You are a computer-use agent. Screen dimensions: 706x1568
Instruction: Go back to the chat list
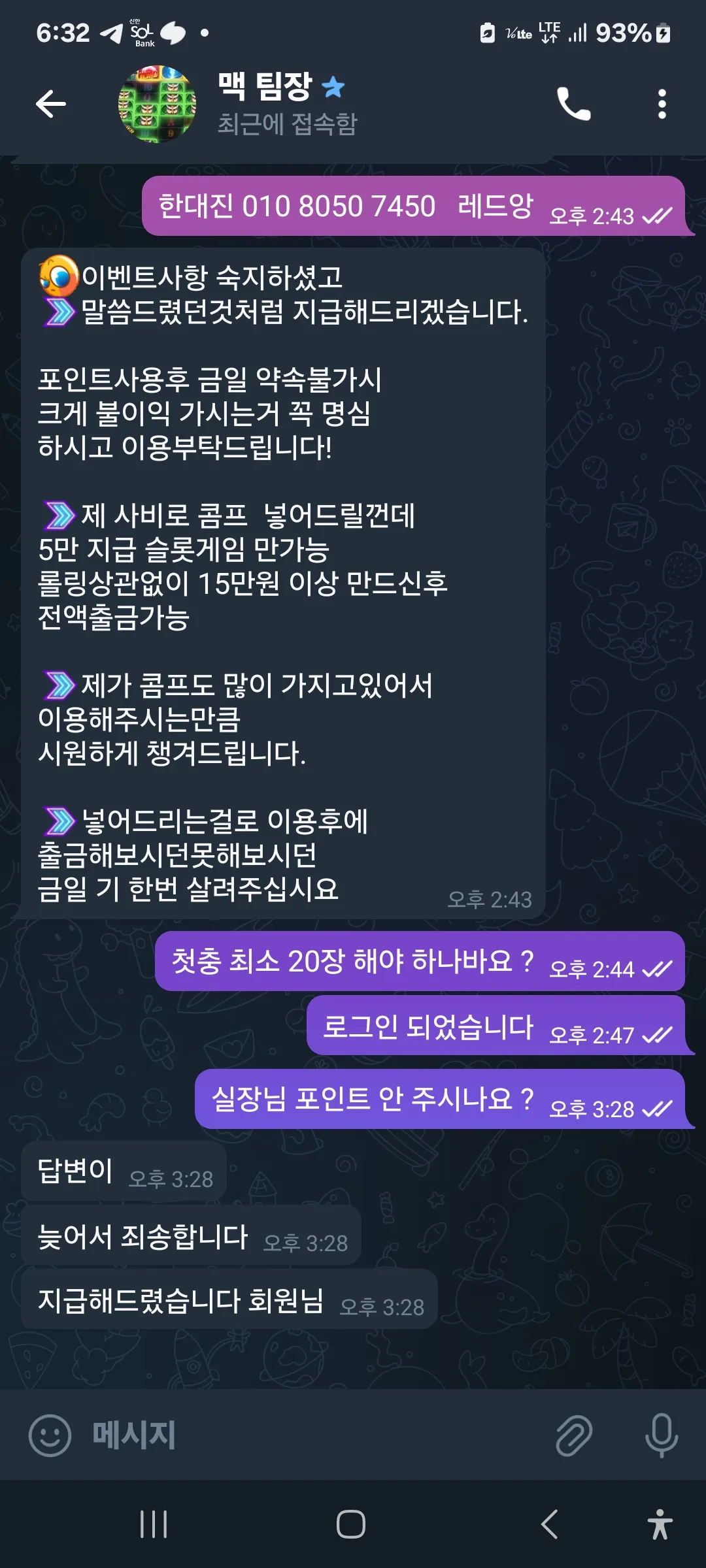coord(51,104)
